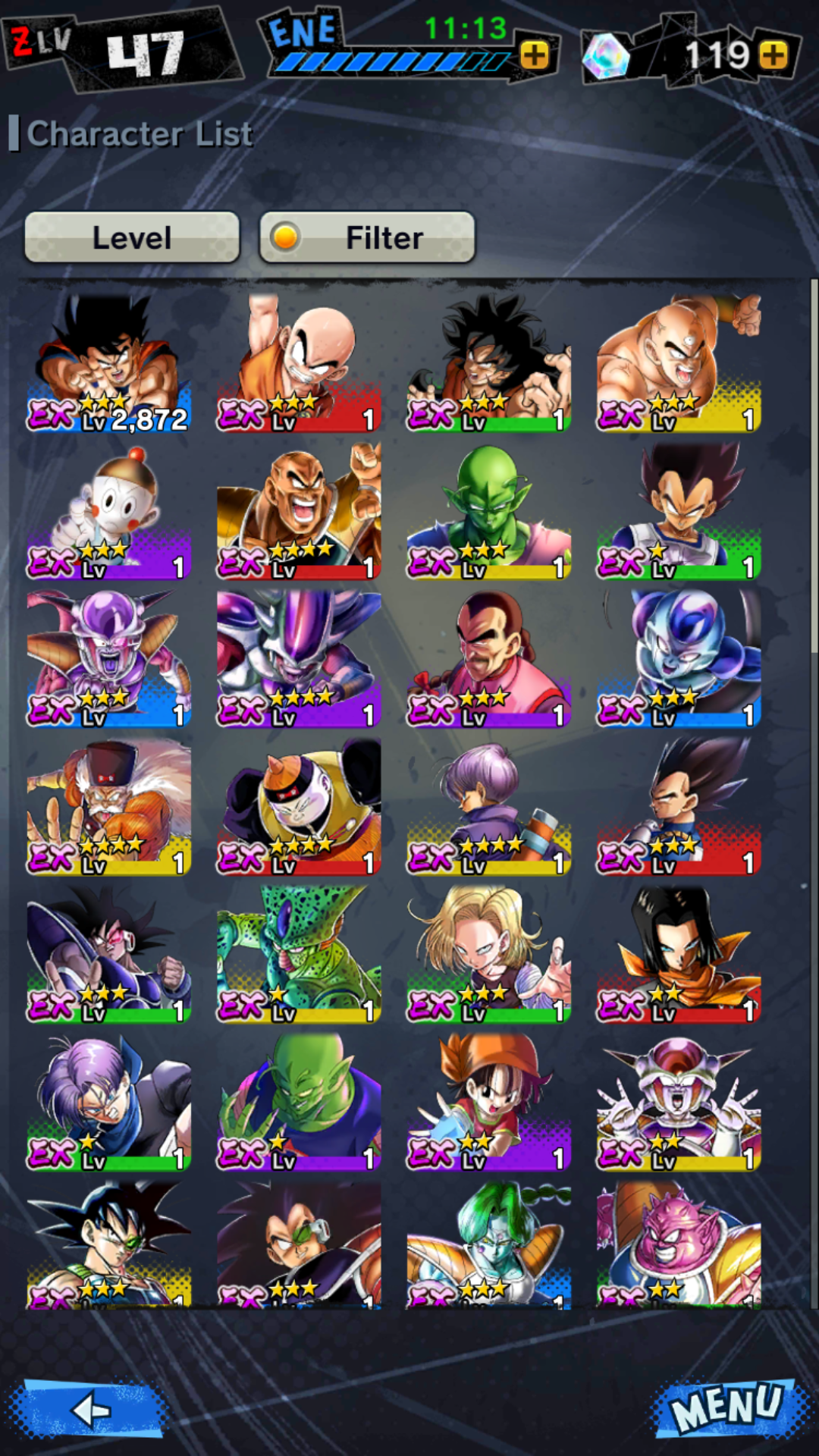Select the Krillin character card
The height and width of the screenshot is (1456, 819).
(298, 364)
